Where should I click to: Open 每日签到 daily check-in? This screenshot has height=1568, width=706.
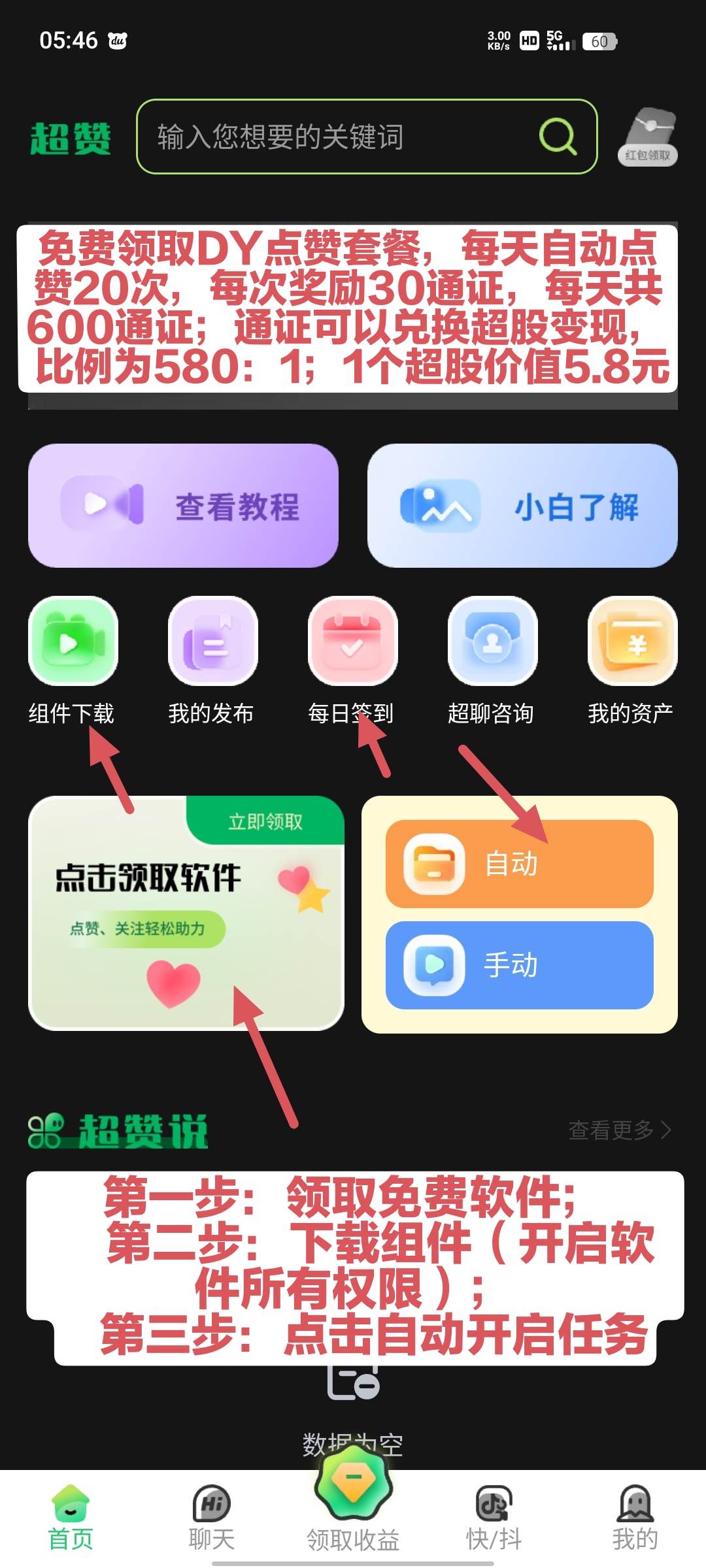pos(352,661)
